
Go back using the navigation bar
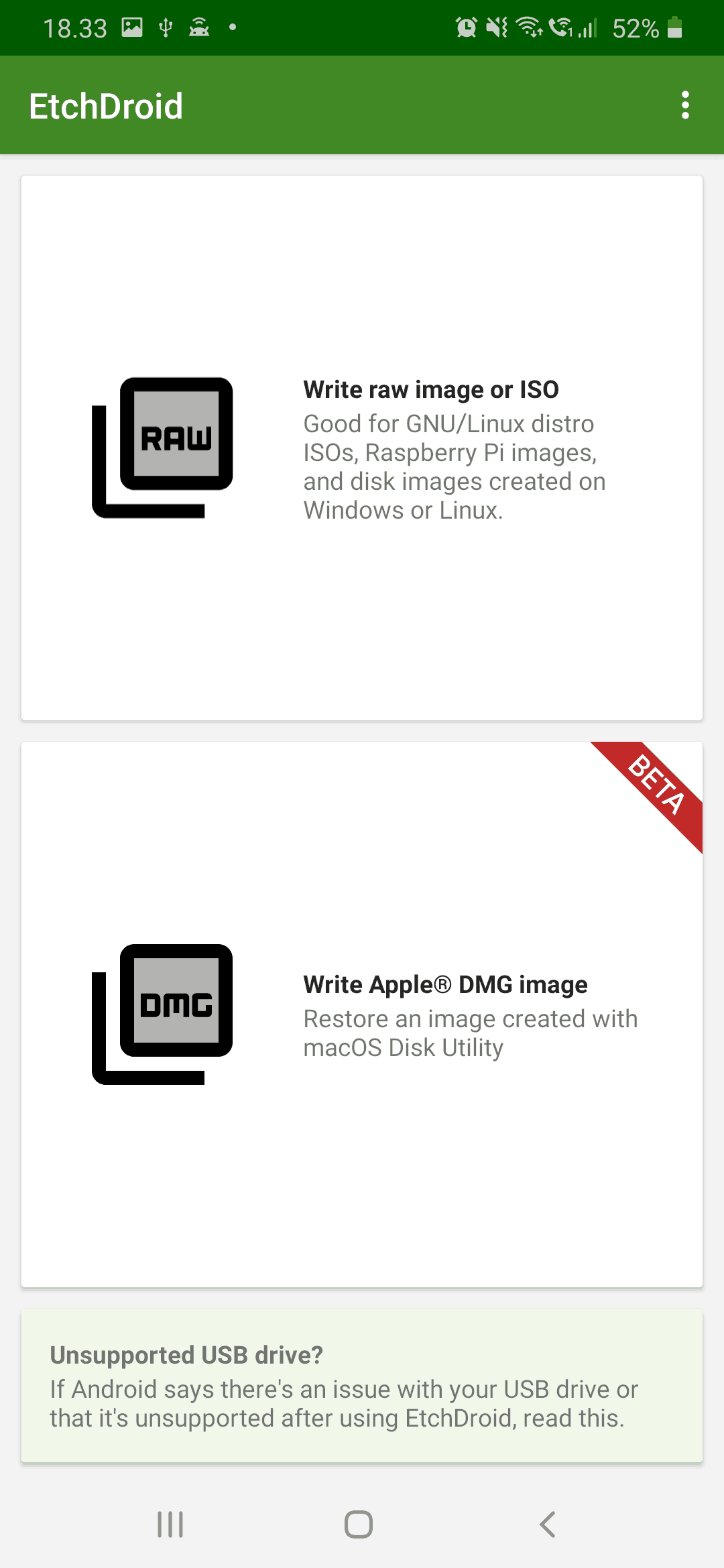pos(548,1524)
